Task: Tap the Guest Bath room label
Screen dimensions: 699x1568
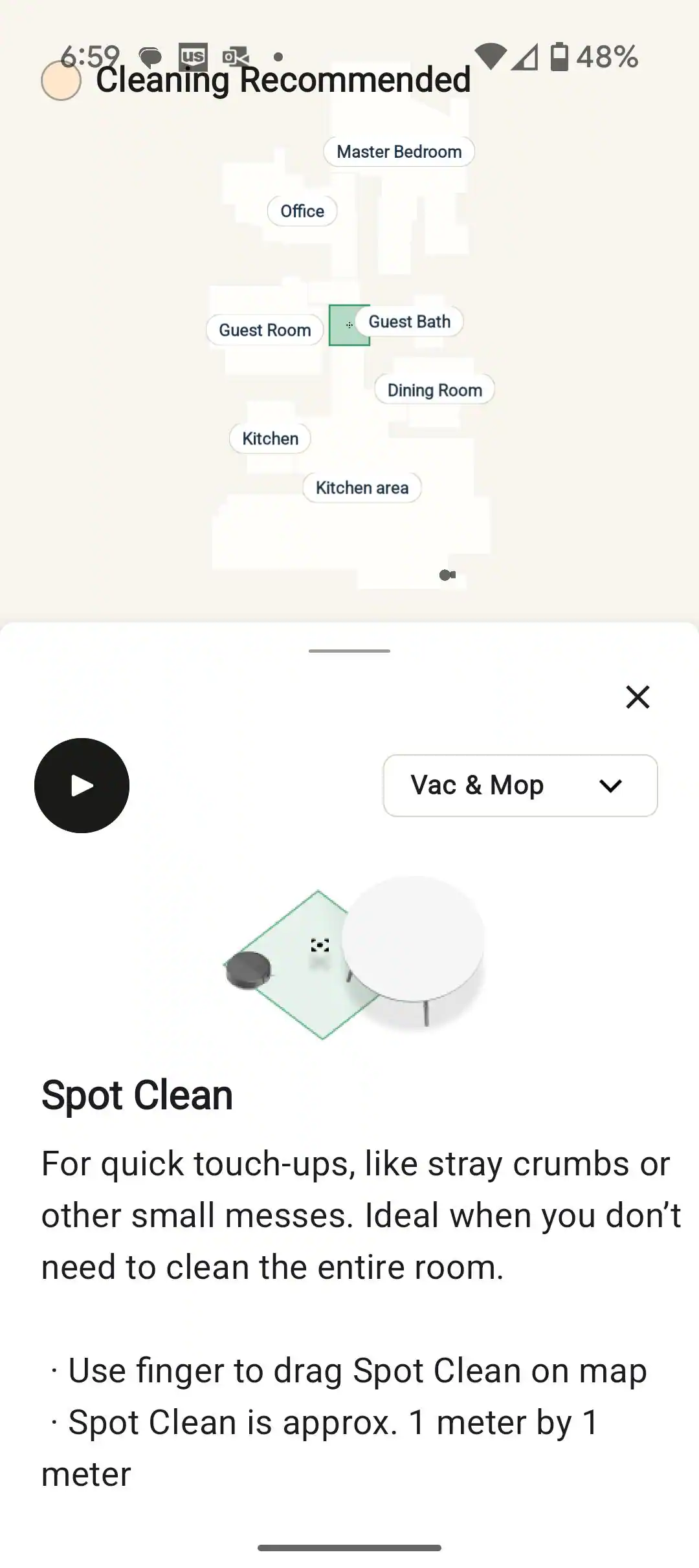Action: tap(410, 321)
